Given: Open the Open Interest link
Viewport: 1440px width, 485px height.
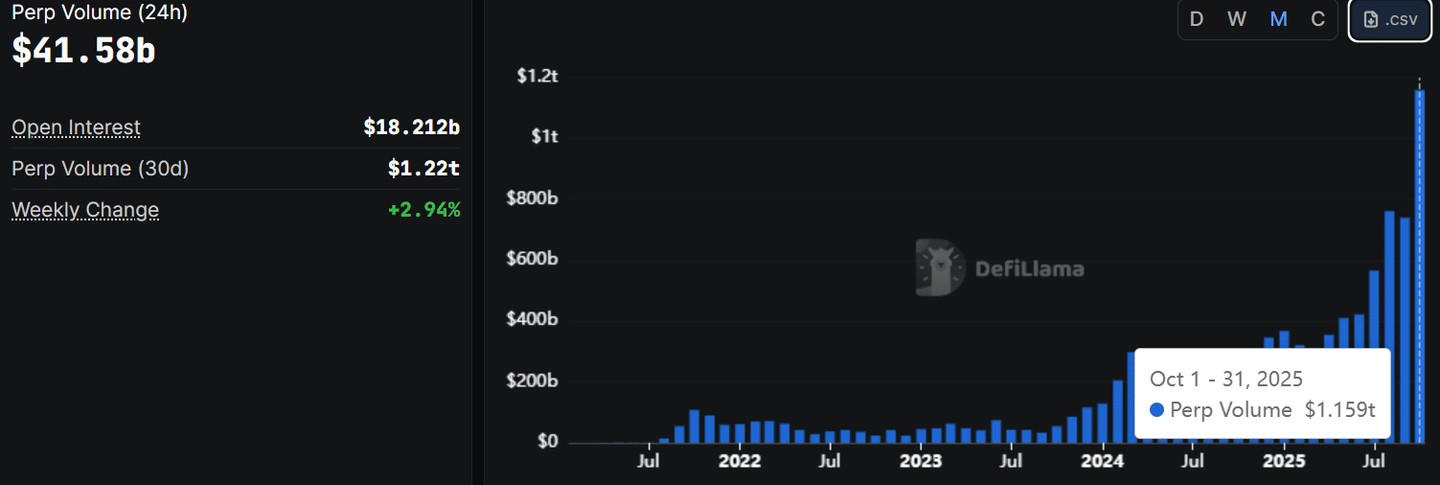Looking at the screenshot, I should pos(76,127).
